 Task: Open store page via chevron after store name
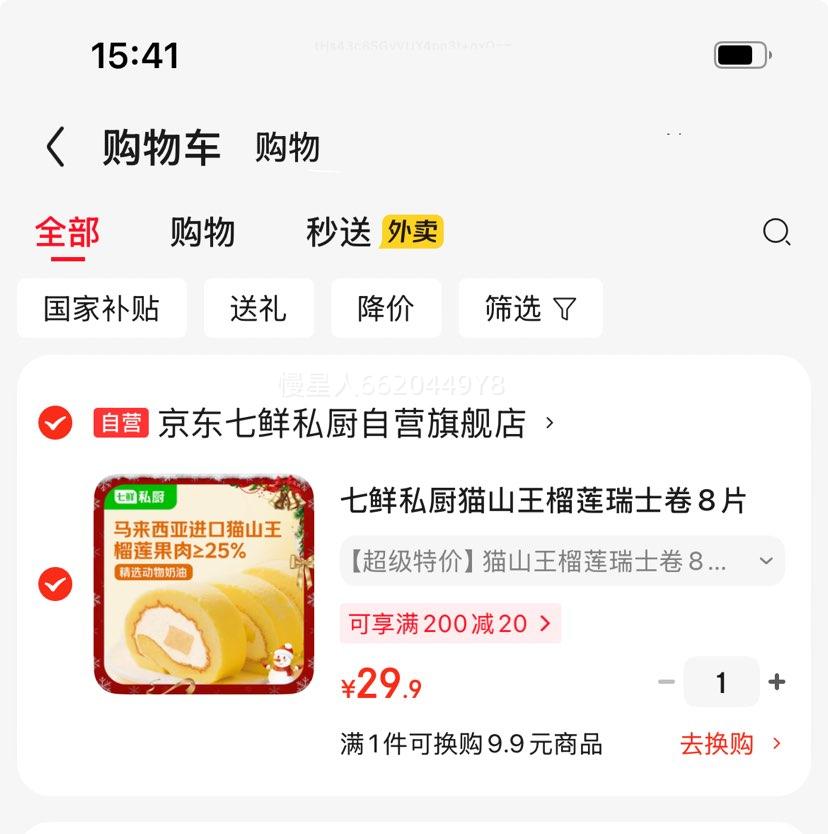(547, 424)
